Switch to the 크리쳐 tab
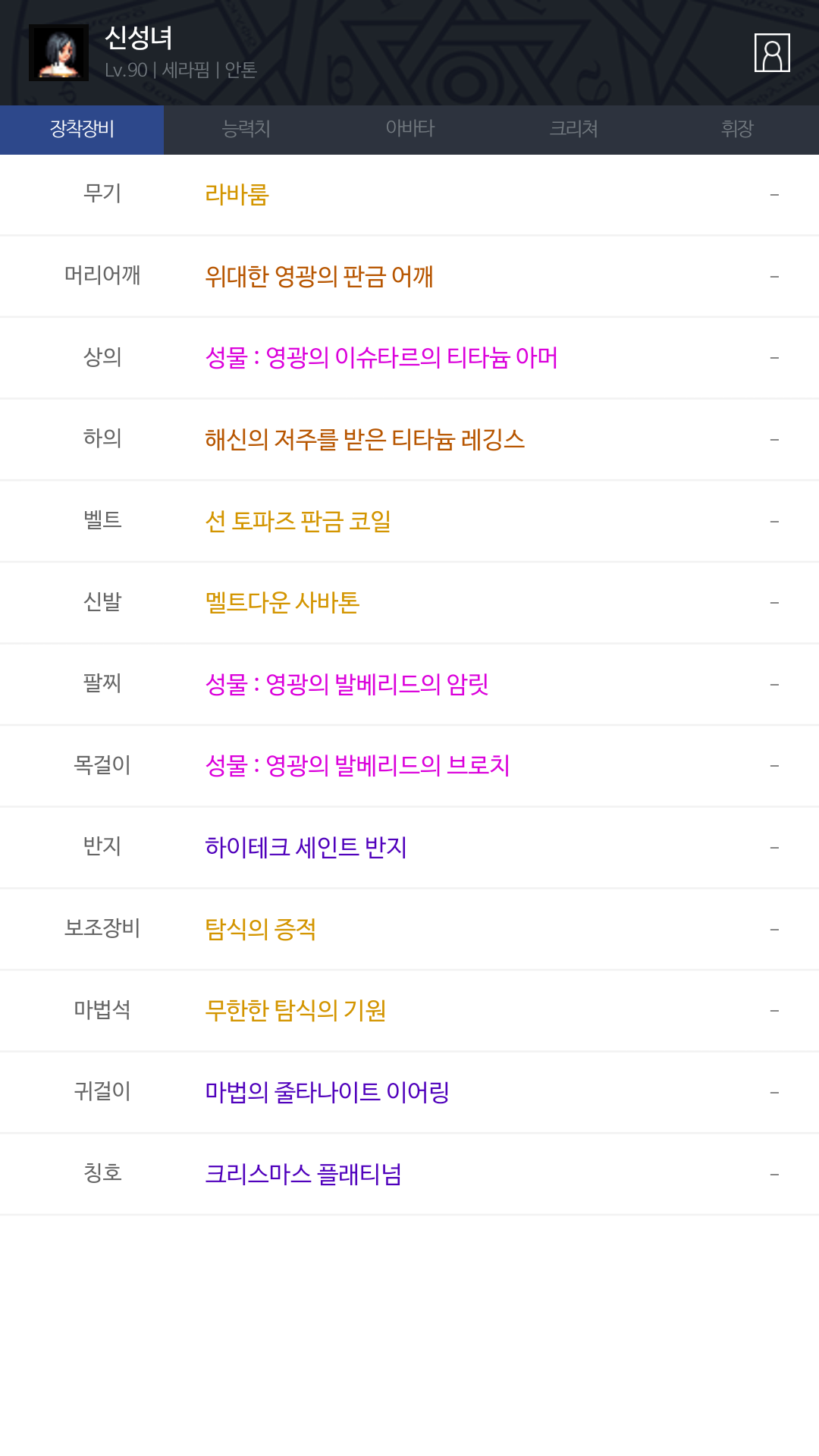Viewport: 819px width, 1456px height. click(573, 129)
